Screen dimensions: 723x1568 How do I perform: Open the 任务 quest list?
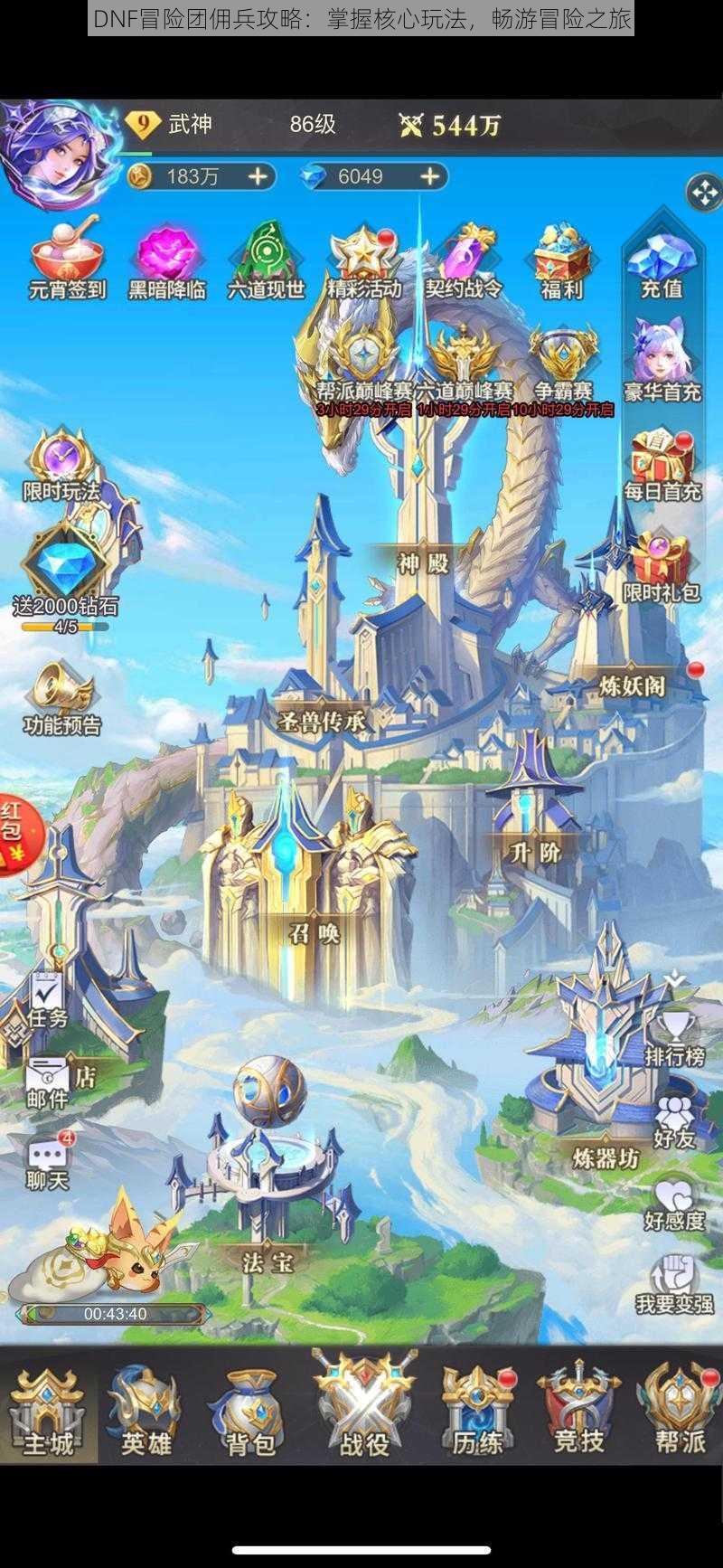coord(47,1001)
